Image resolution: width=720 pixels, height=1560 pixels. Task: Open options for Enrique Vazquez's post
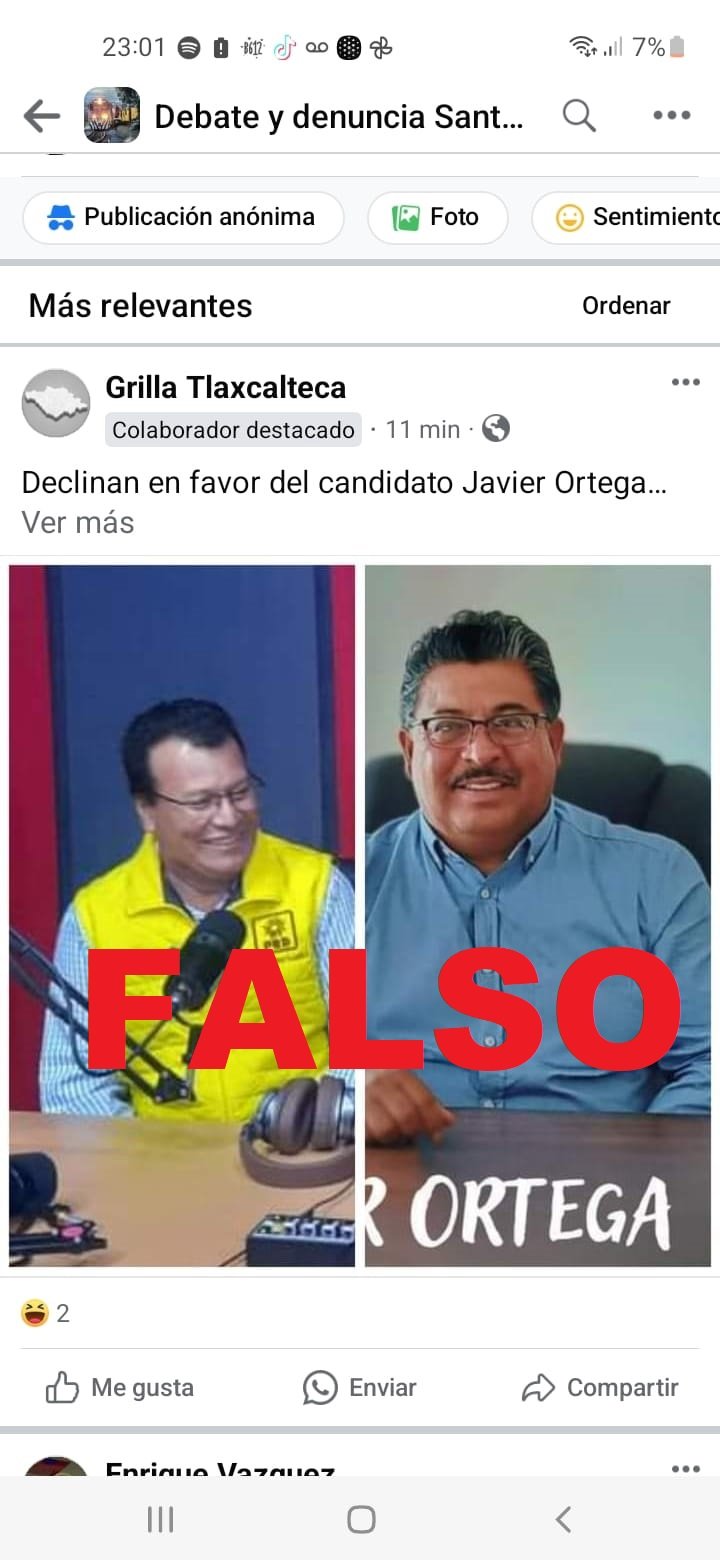click(x=685, y=1468)
